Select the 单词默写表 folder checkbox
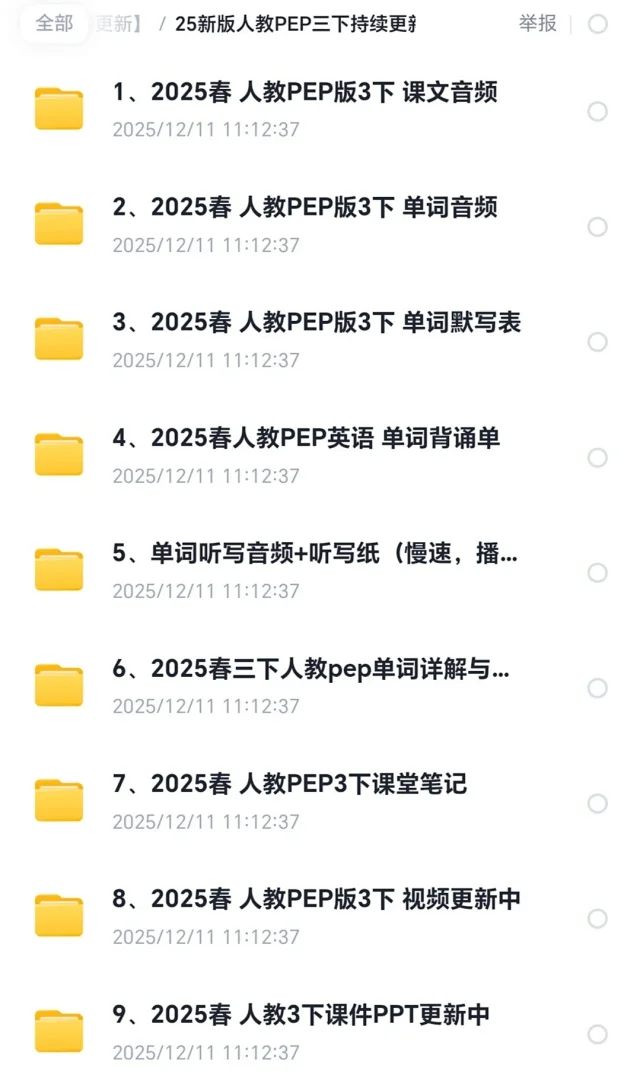Viewport: 640px width, 1084px height. pyautogui.click(x=597, y=342)
